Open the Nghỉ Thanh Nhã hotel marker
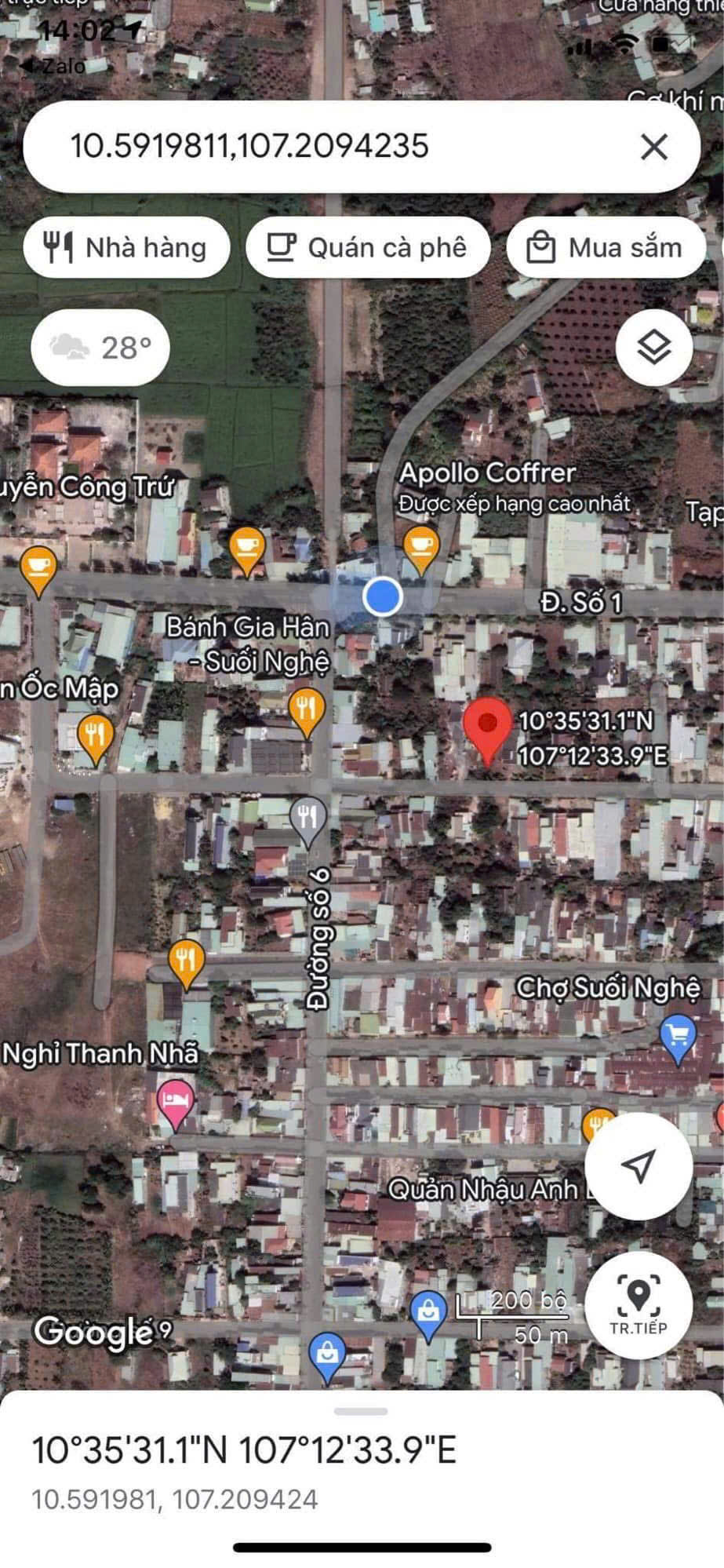The width and height of the screenshot is (724, 1568). (x=176, y=1102)
